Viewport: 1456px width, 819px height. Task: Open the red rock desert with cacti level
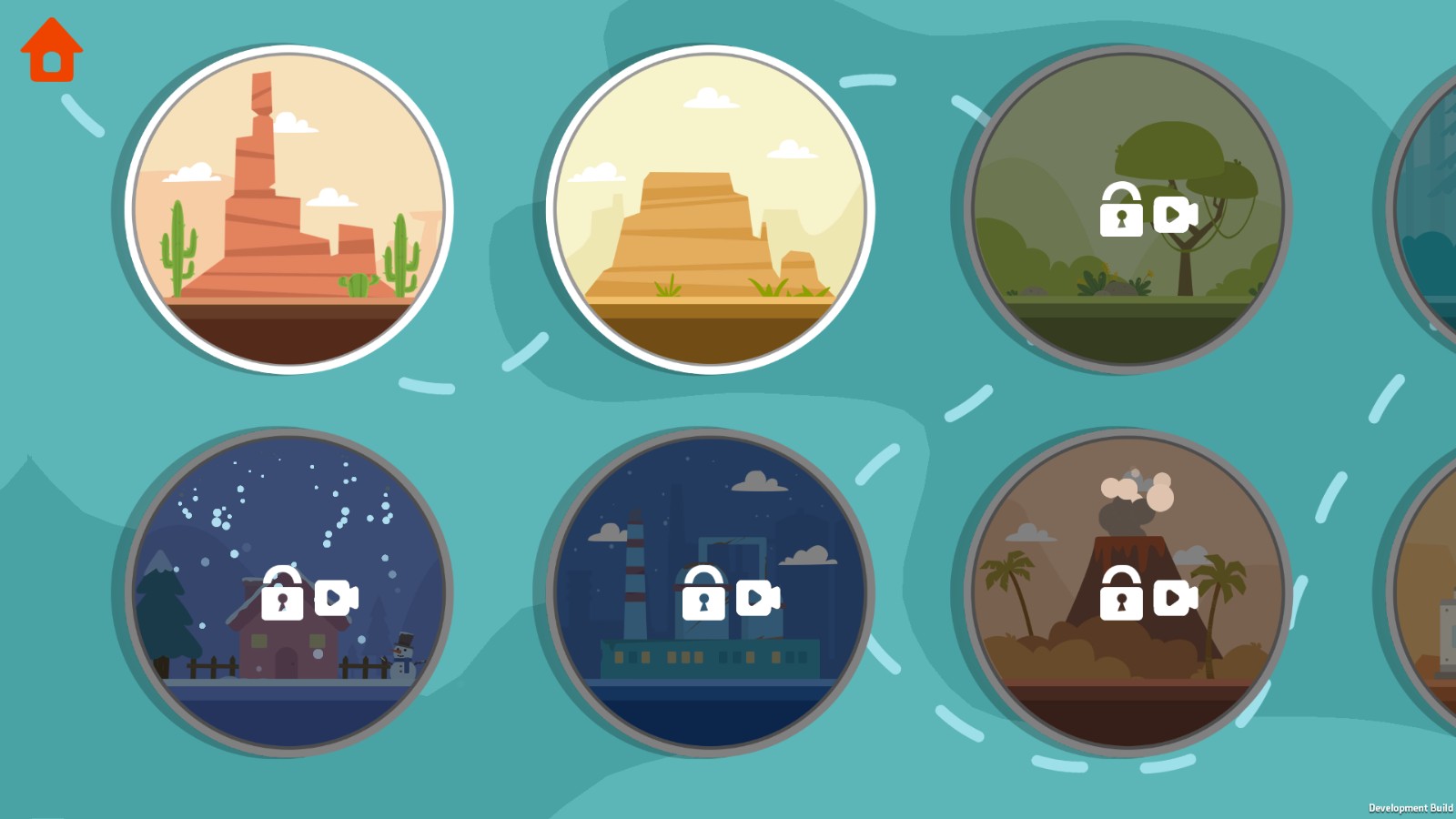(289, 209)
